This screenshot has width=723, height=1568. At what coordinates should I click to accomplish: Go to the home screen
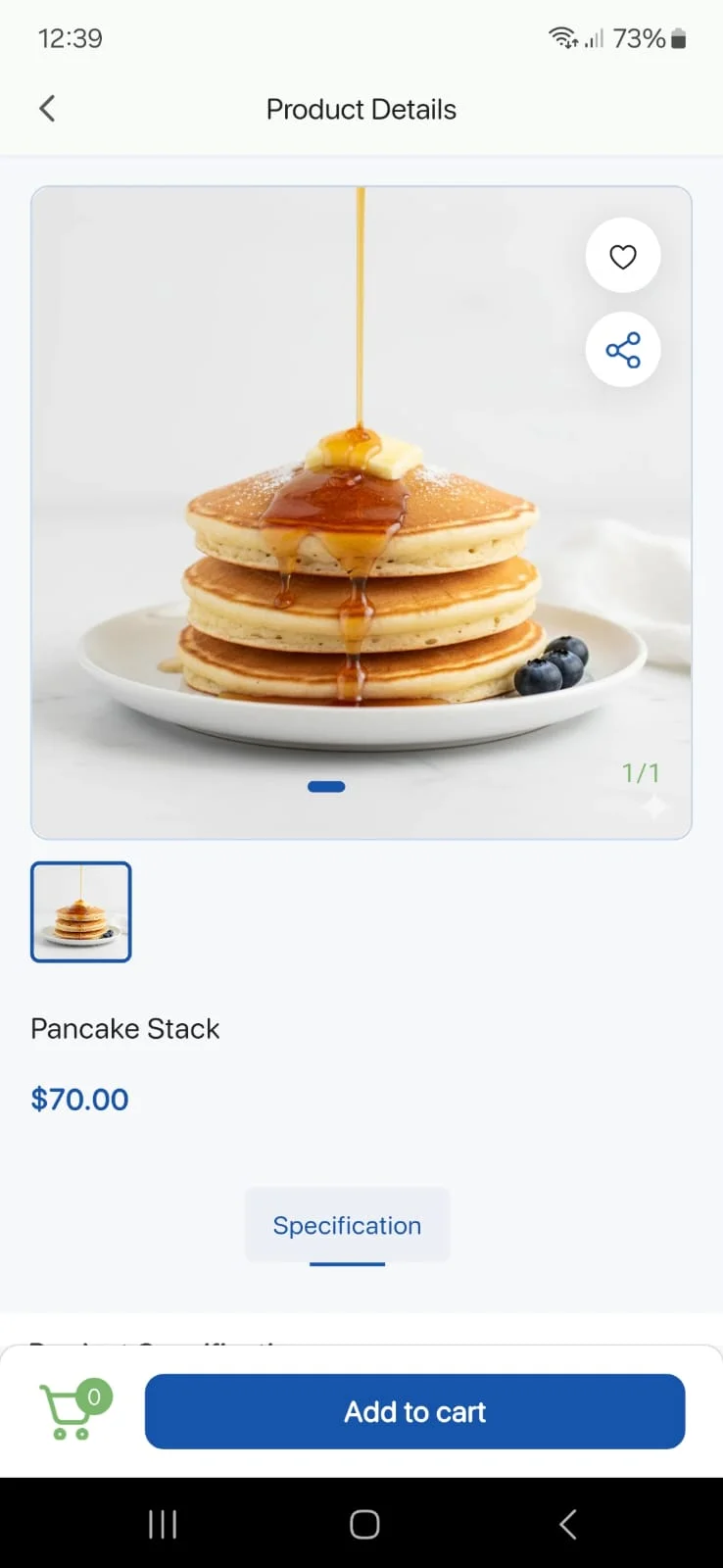364,1524
